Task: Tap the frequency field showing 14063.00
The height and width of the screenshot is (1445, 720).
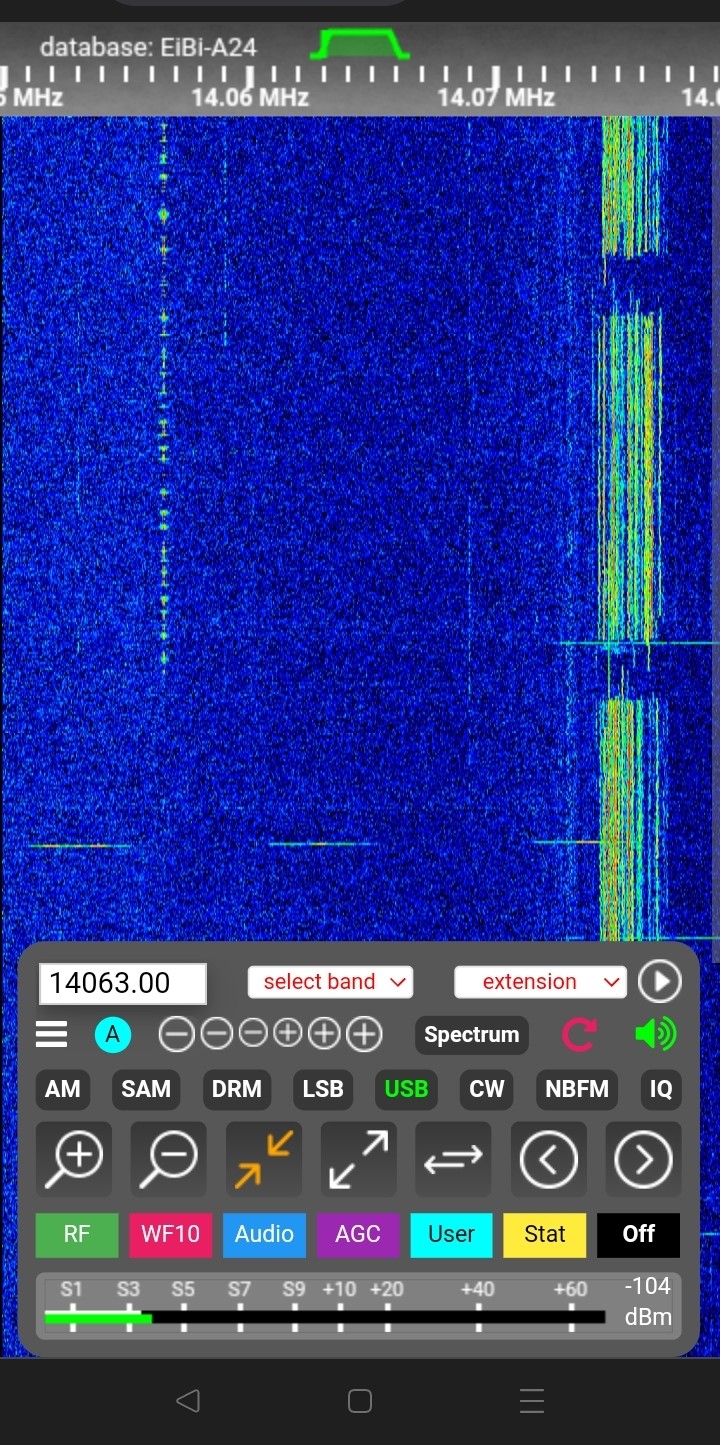Action: click(123, 983)
